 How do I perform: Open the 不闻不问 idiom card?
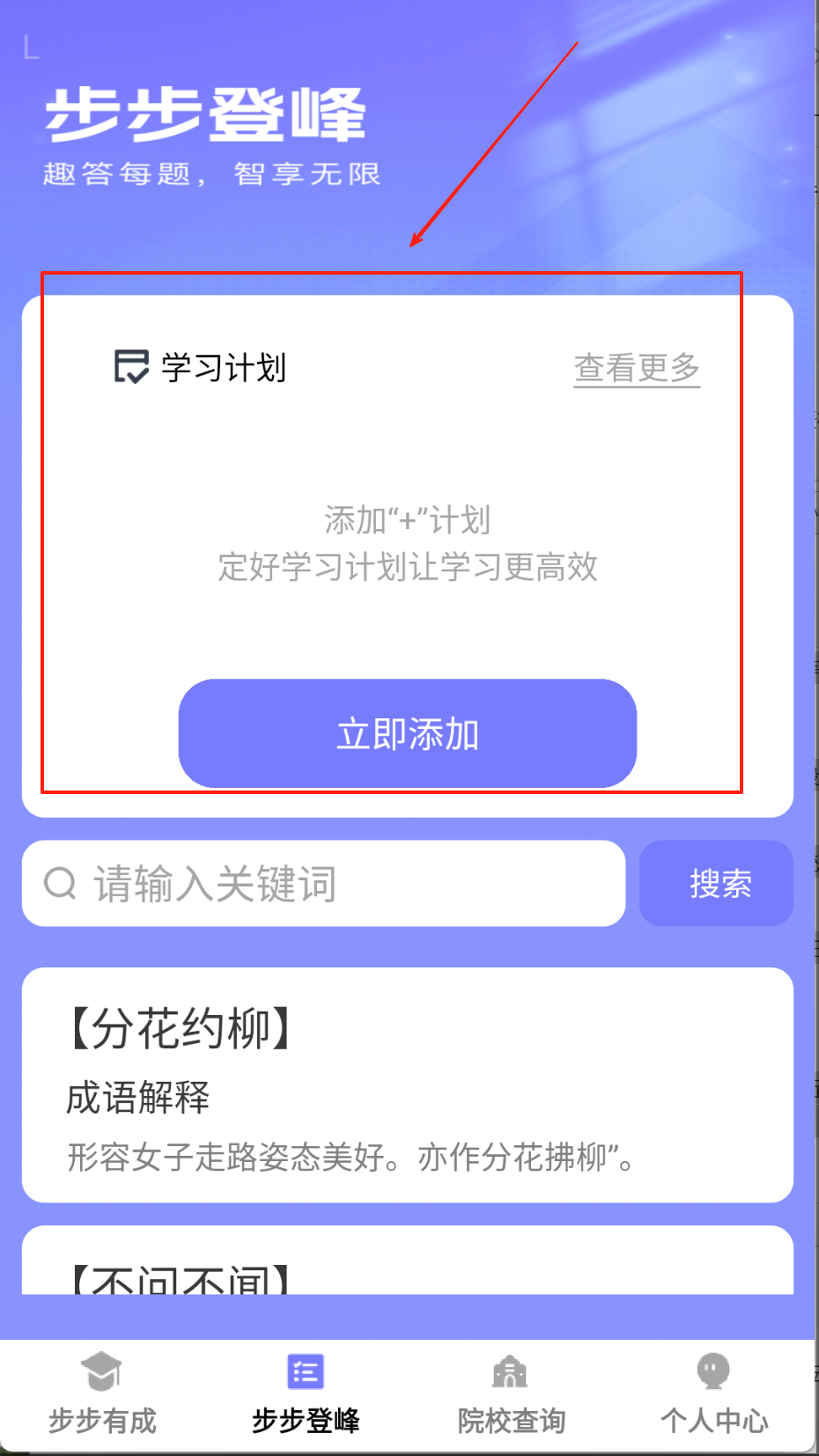[408, 1260]
